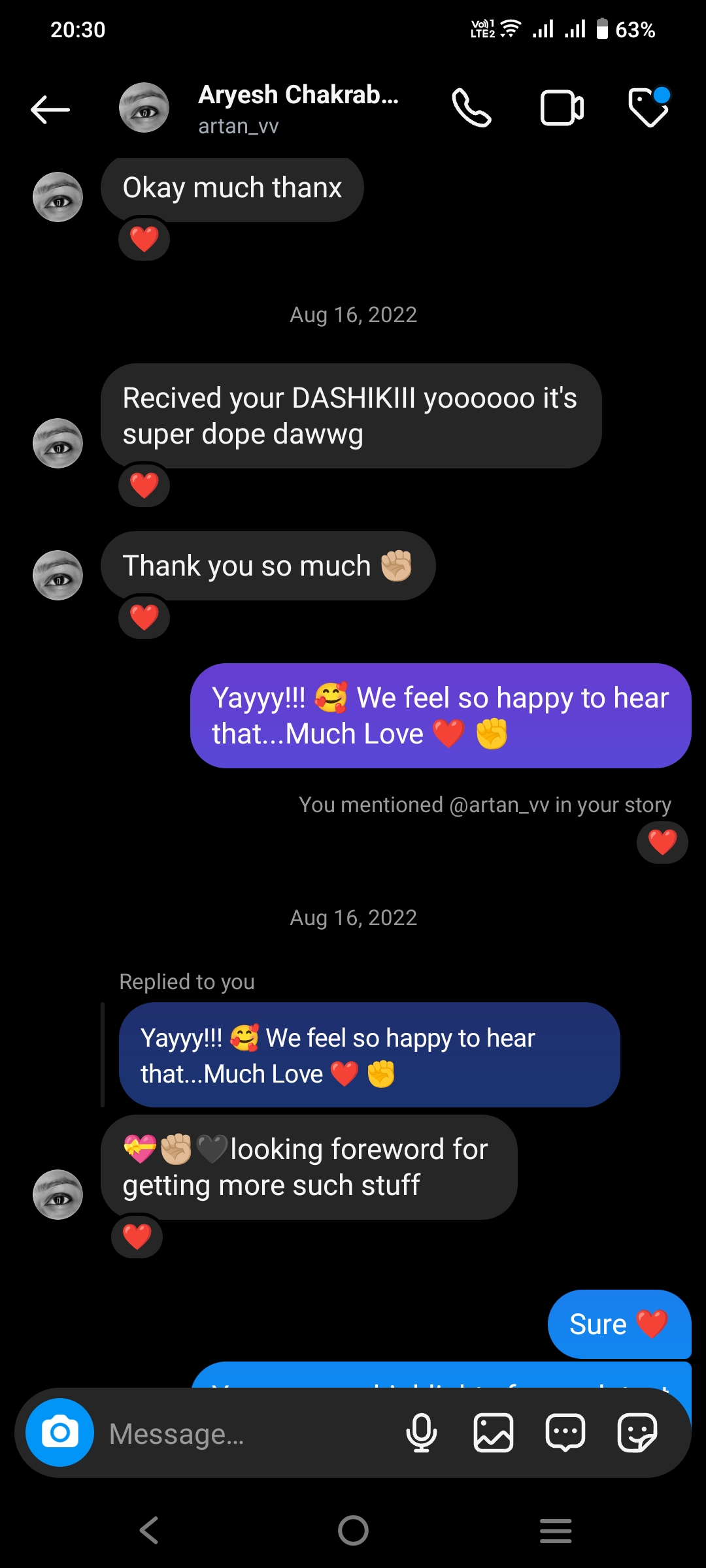Tap the heart reaction under 'Thank you so much'
The height and width of the screenshot is (1568, 706).
point(144,617)
